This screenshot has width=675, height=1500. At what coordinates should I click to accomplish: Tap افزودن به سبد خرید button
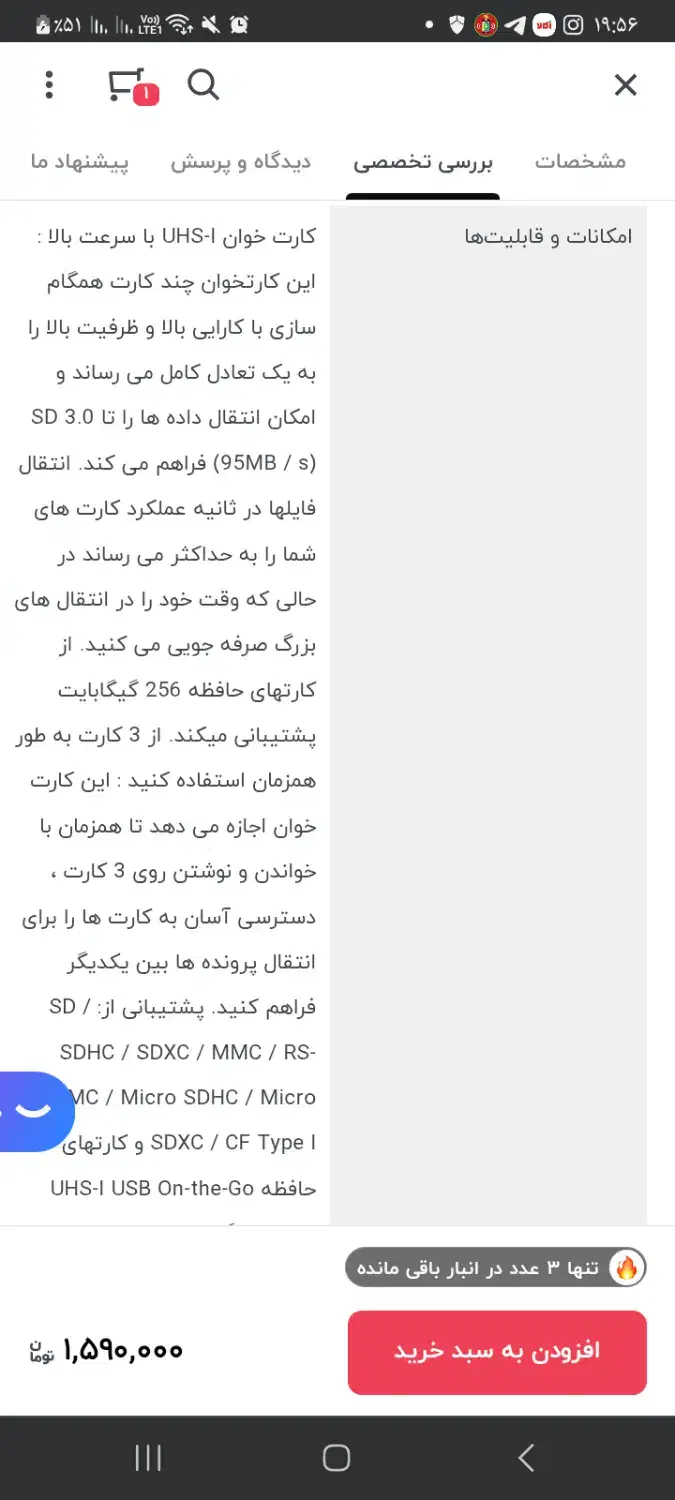[x=497, y=1352]
